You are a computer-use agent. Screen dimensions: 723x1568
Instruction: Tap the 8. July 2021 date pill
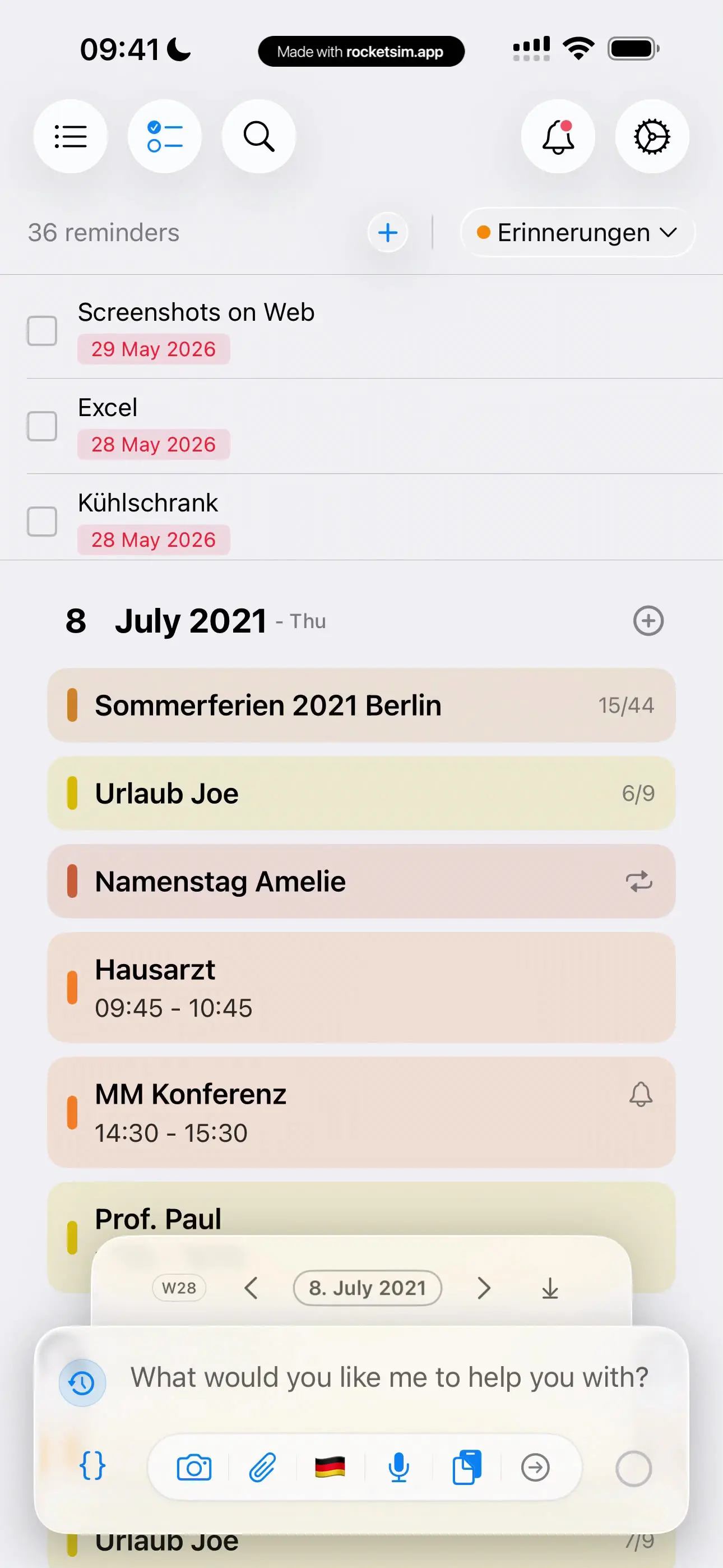point(368,1288)
